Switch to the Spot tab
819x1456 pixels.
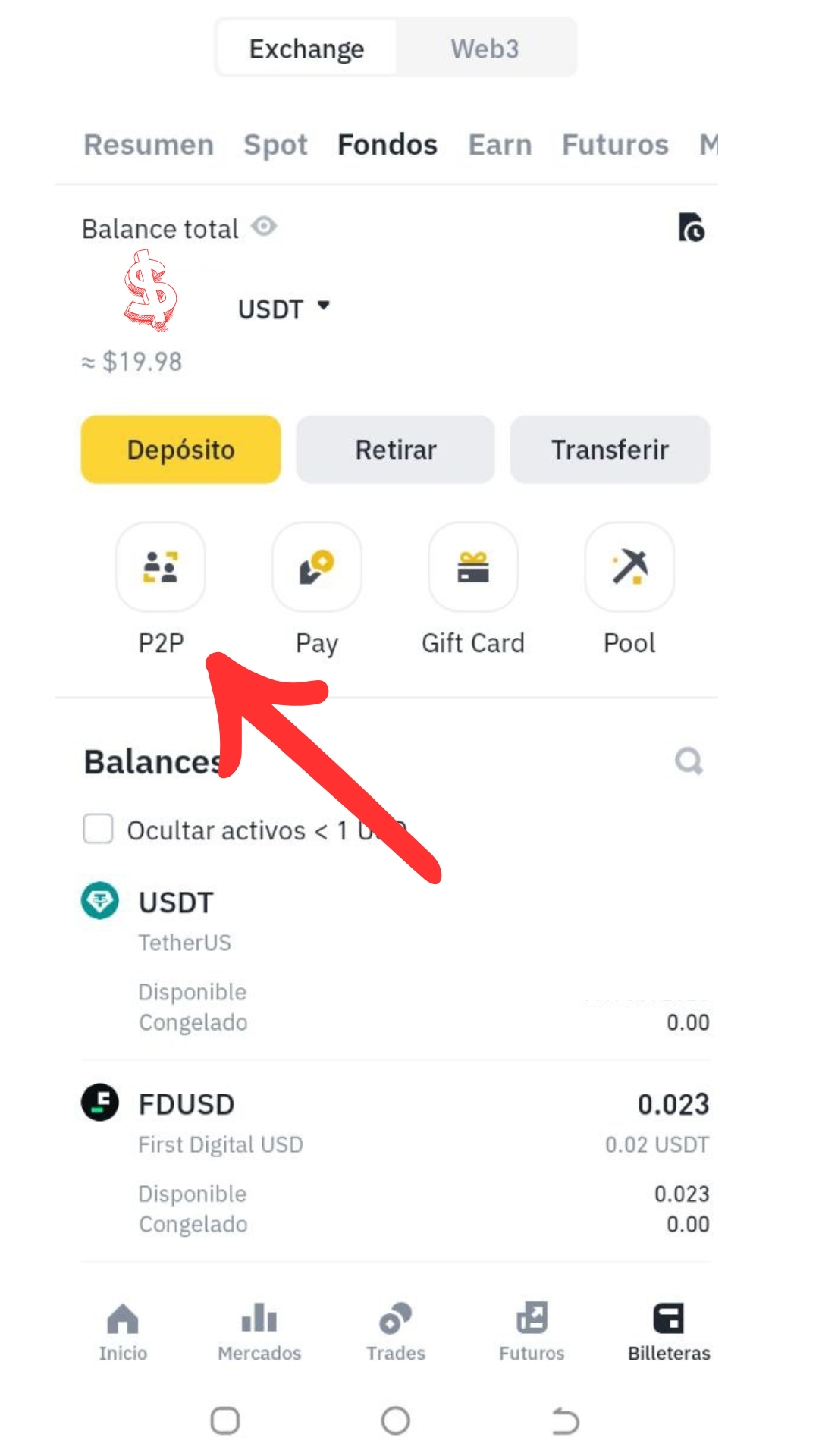(x=275, y=145)
